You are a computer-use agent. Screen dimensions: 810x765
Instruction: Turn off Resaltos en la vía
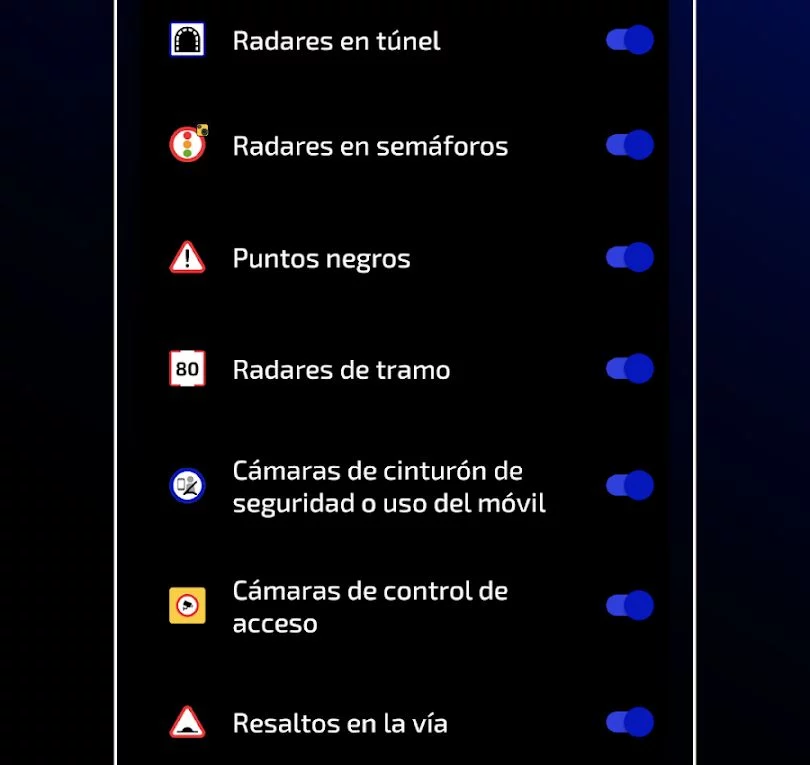(630, 722)
